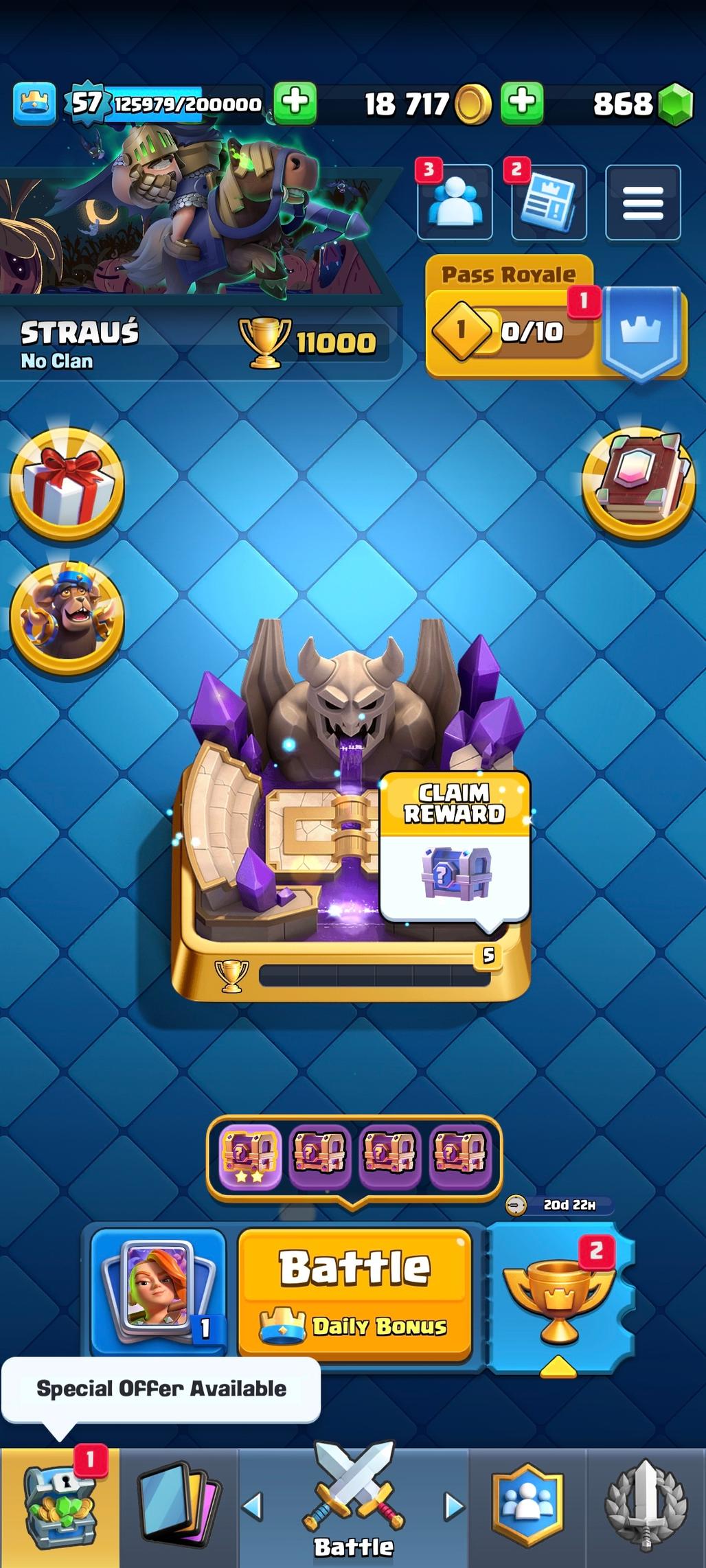Switch to the Events sword tab
The width and height of the screenshot is (706, 1568).
646,1507
